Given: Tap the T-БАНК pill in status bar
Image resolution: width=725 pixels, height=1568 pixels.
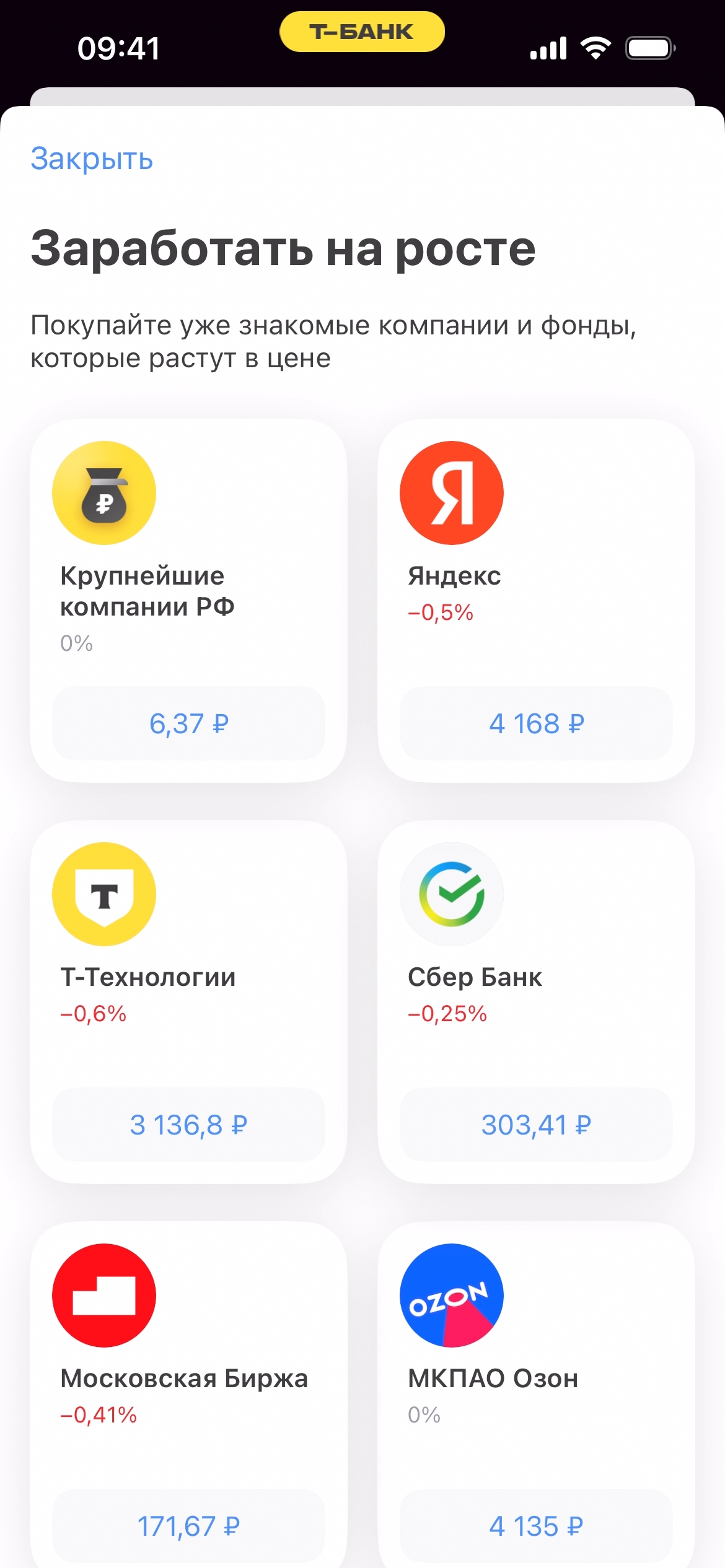Looking at the screenshot, I should [x=362, y=32].
